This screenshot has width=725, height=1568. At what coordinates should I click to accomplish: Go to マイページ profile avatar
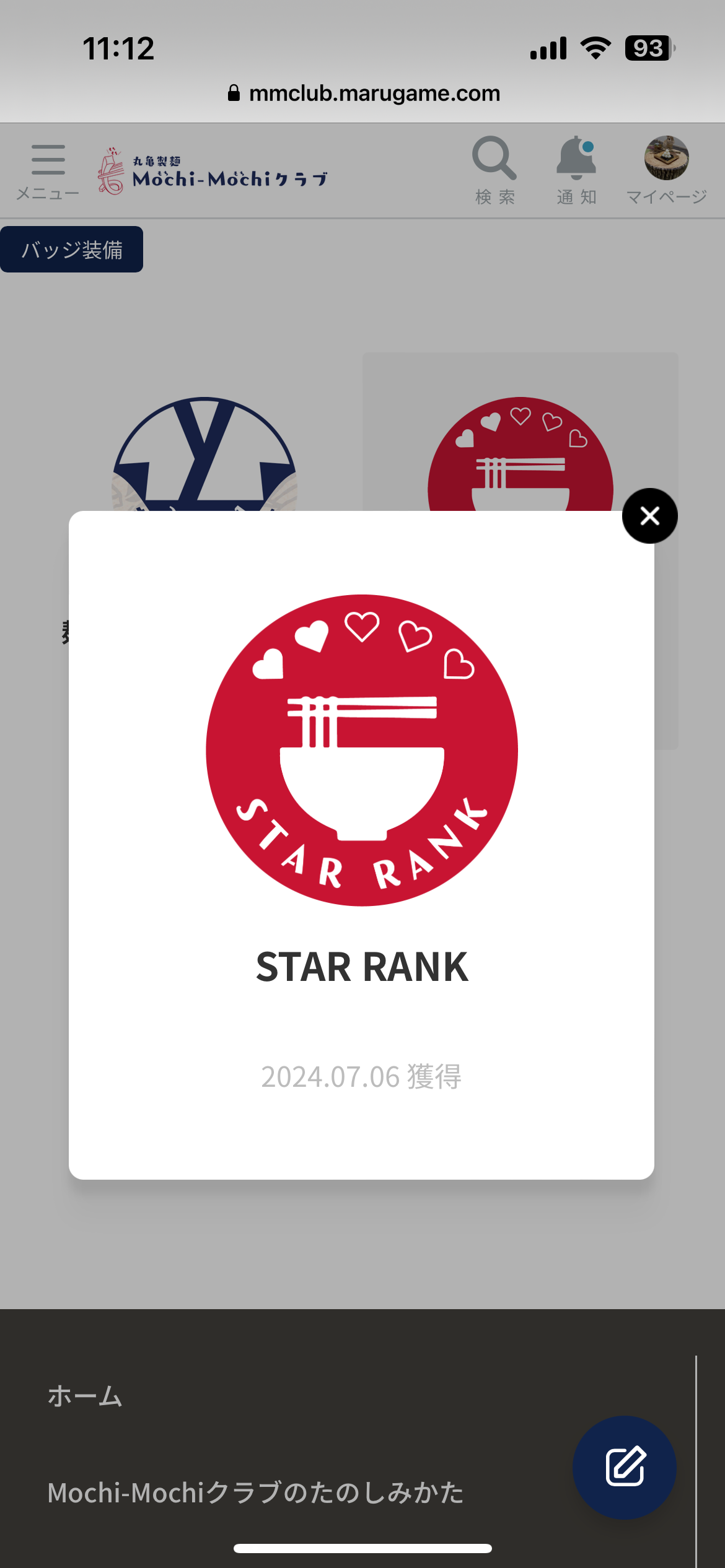666,170
